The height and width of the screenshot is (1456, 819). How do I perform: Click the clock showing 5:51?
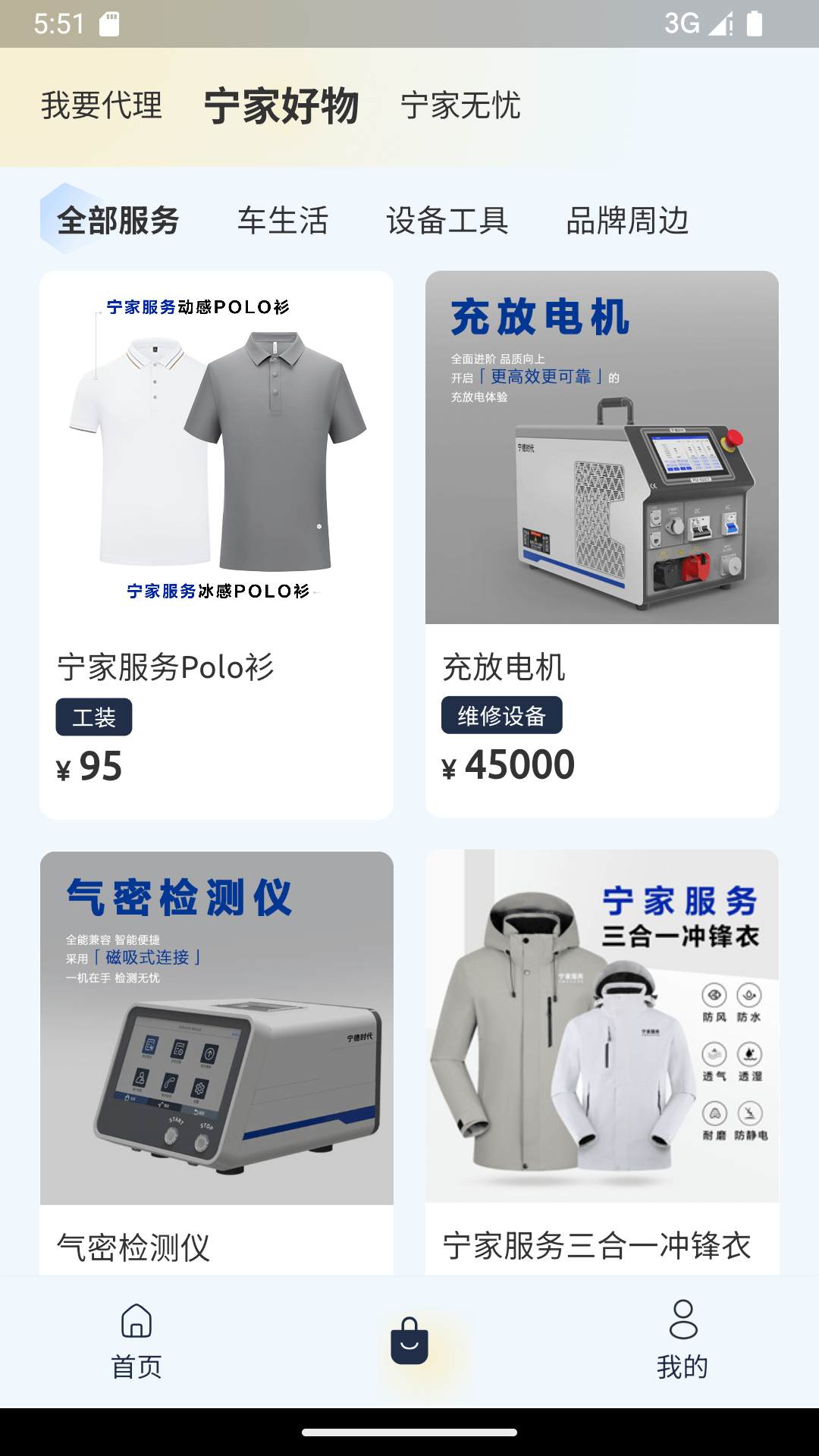click(x=58, y=24)
